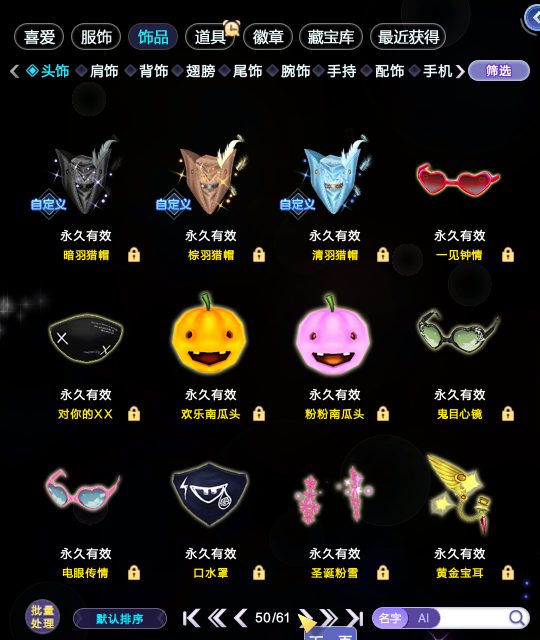Switch to the 服饰 tab
The width and height of the screenshot is (540, 640).
coord(96,37)
